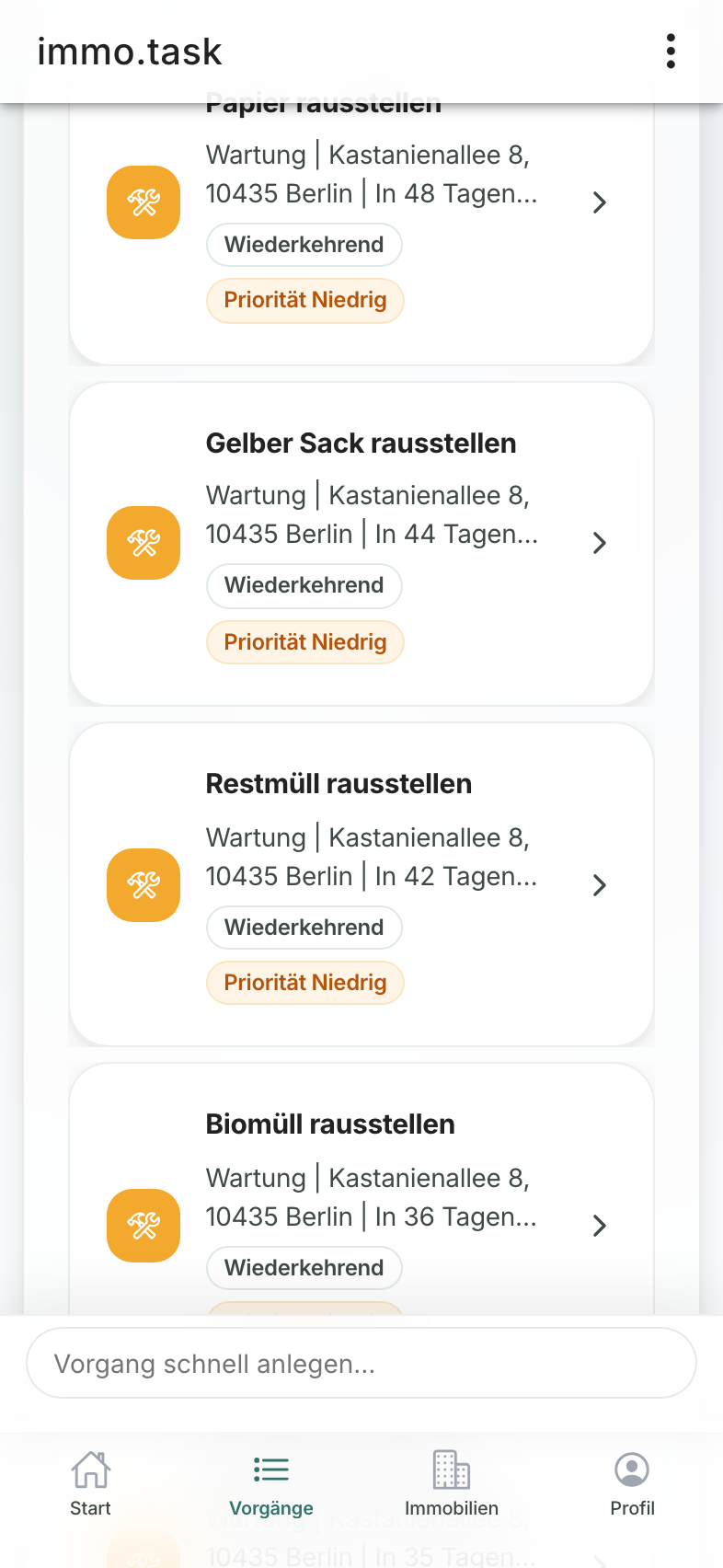The width and height of the screenshot is (723, 1568).
Task: Tap the maintenance icon on Biomüll rausstellen
Action: [143, 1226]
